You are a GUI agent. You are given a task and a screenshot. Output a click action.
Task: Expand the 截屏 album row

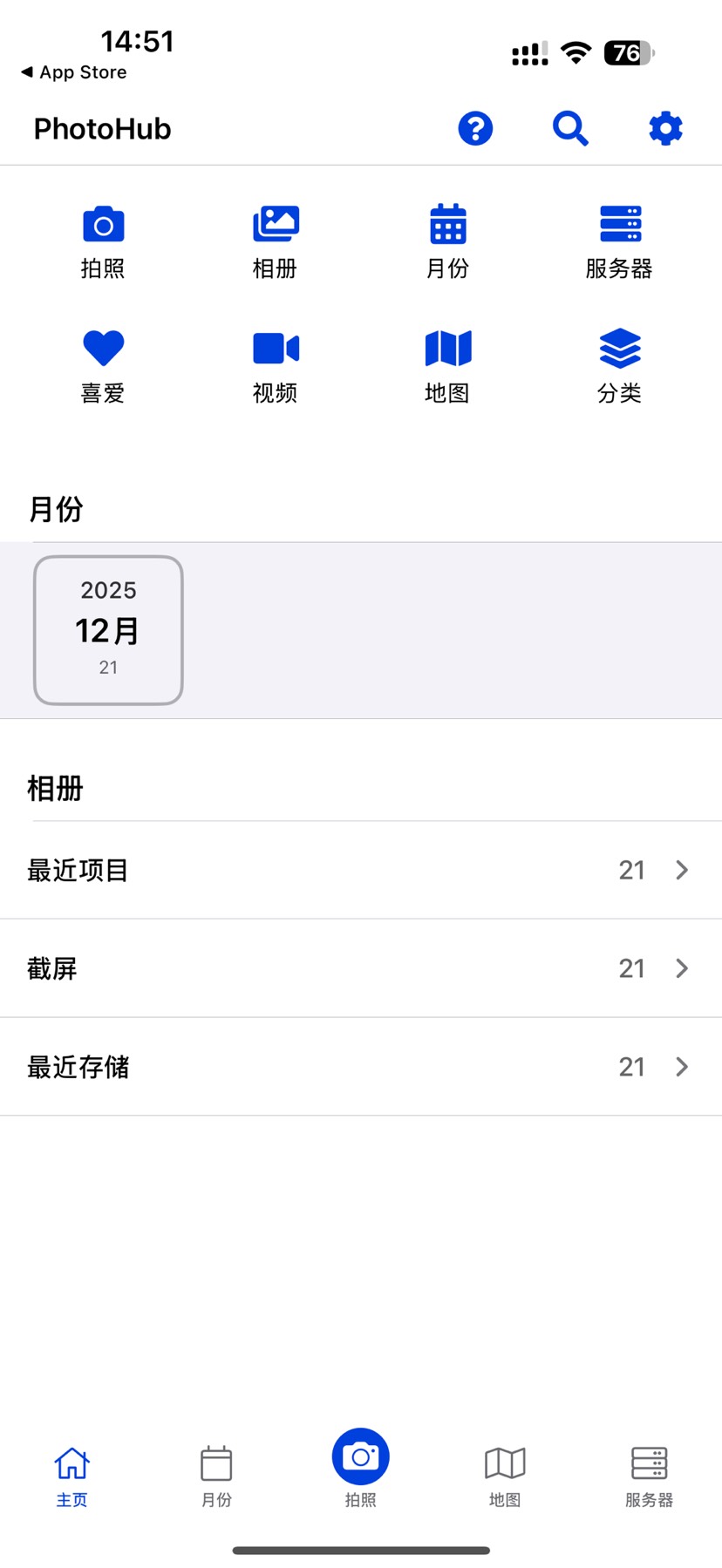361,968
